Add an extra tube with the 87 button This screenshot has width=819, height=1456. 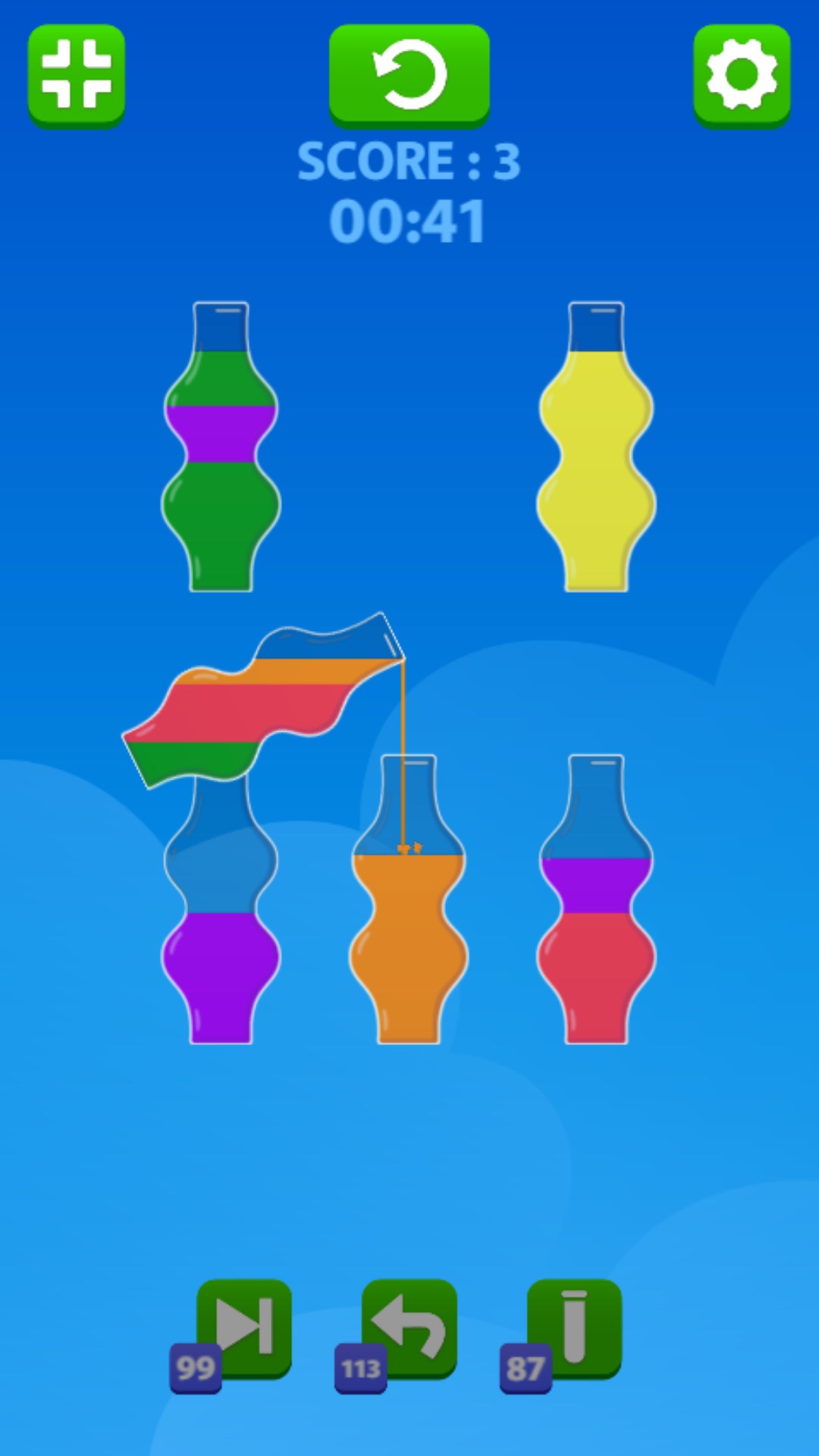(x=574, y=1327)
